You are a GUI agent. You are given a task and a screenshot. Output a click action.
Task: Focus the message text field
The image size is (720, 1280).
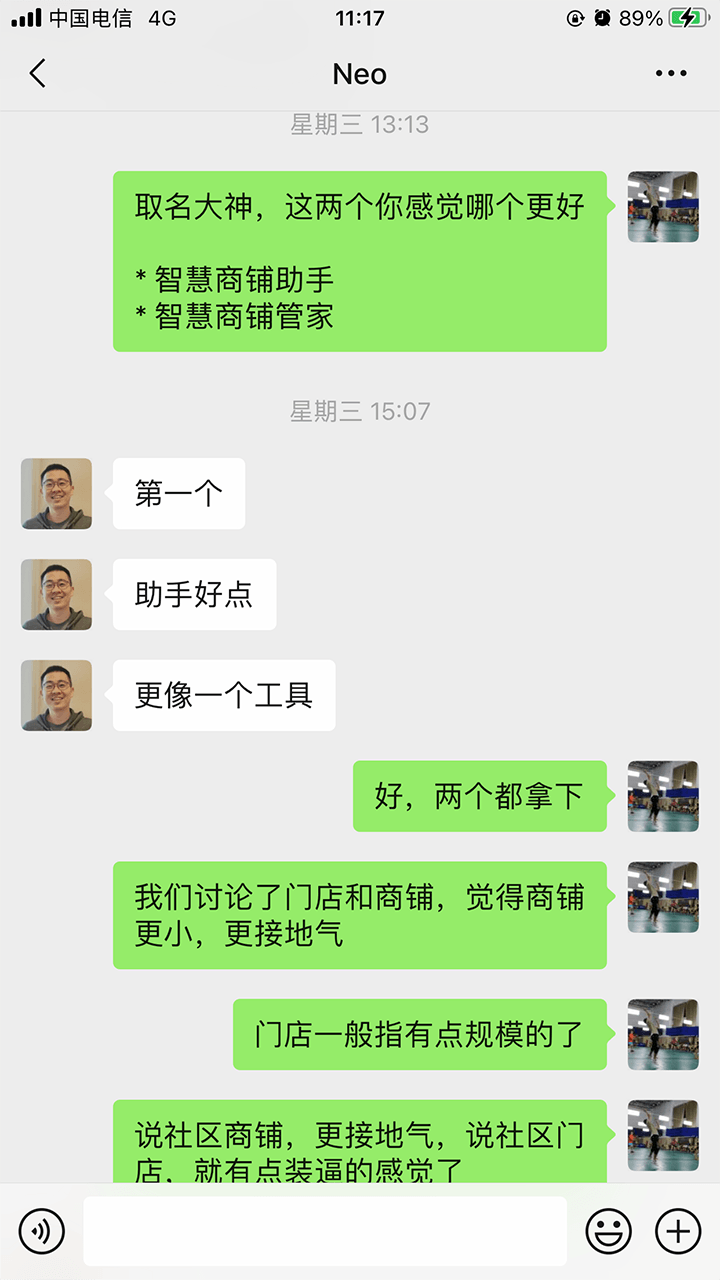coord(325,1231)
